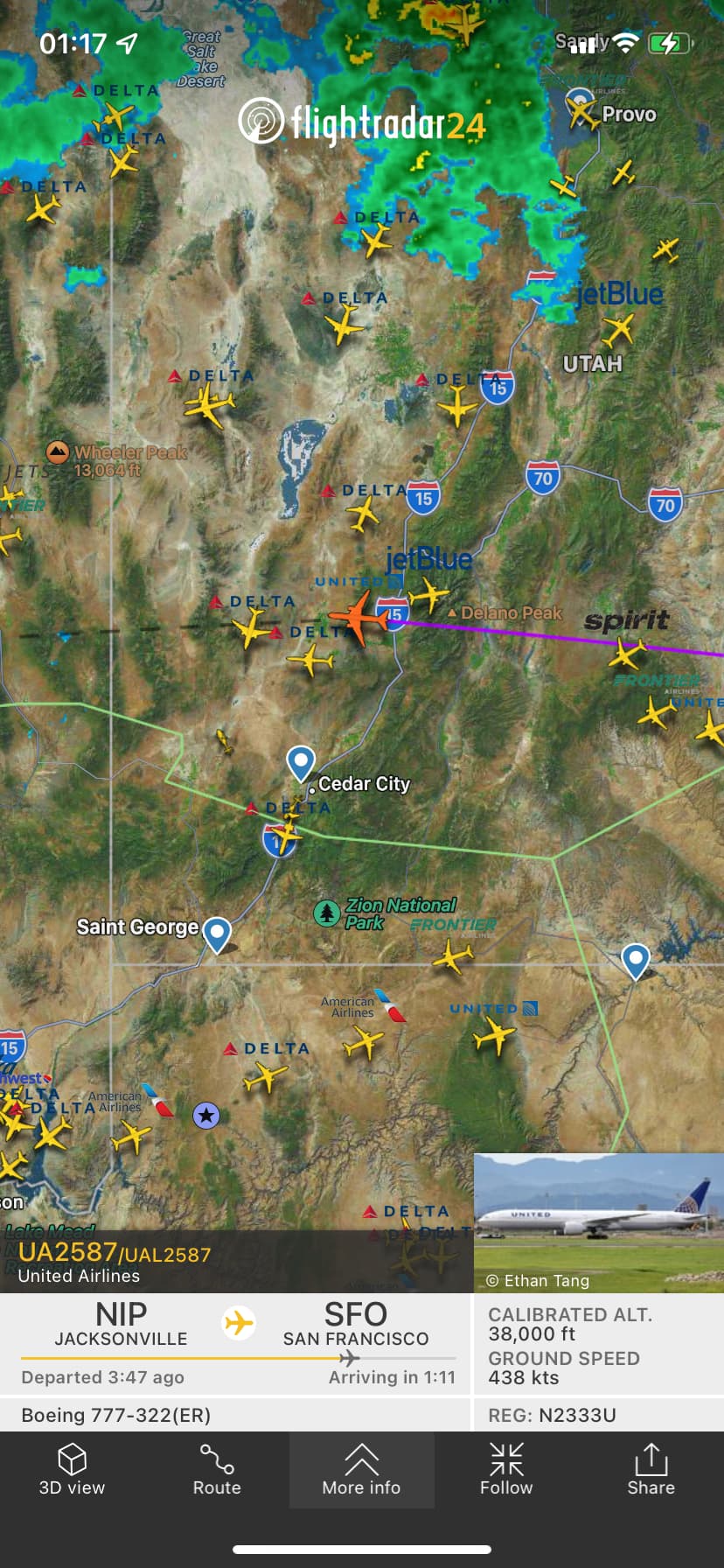Screen dimensions: 724x1568
Task: Follow flight UA2587
Action: coord(506,1470)
